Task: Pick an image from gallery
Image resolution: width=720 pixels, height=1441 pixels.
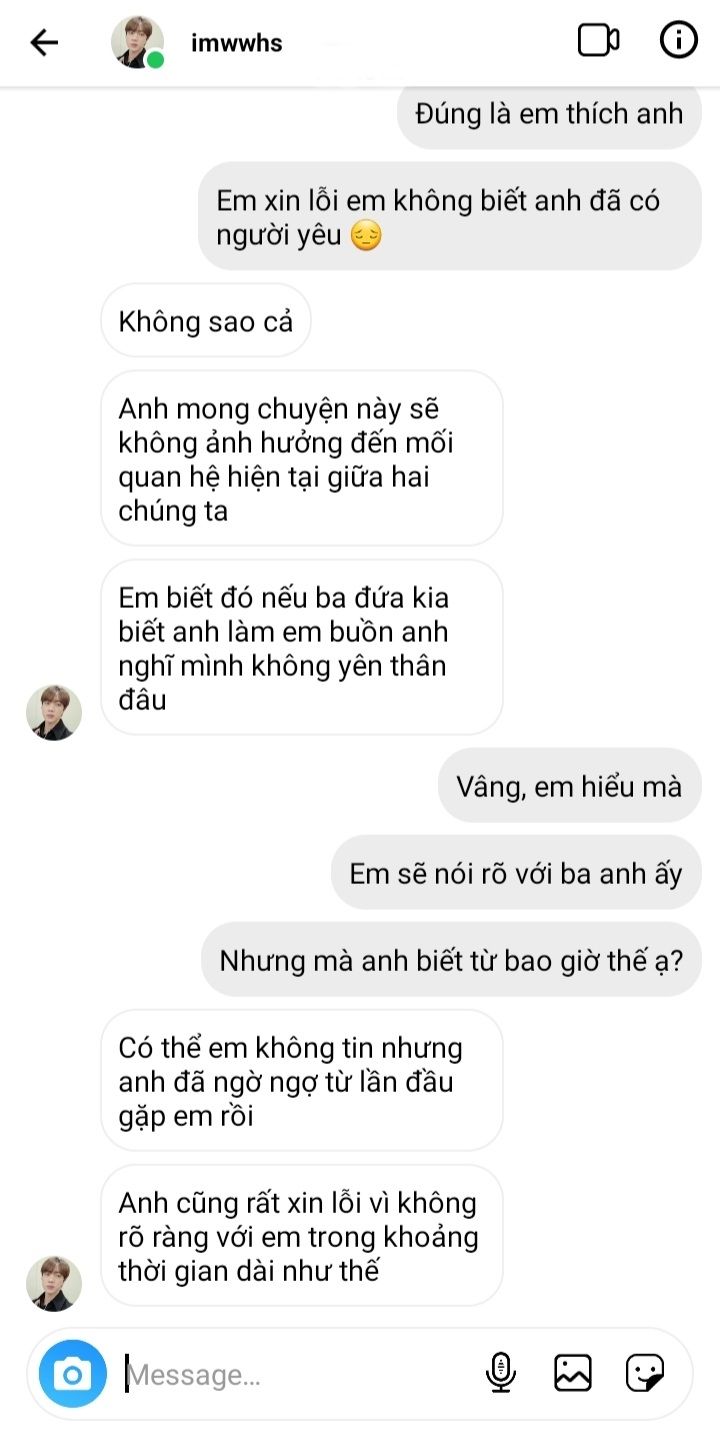Action: pos(573,1373)
